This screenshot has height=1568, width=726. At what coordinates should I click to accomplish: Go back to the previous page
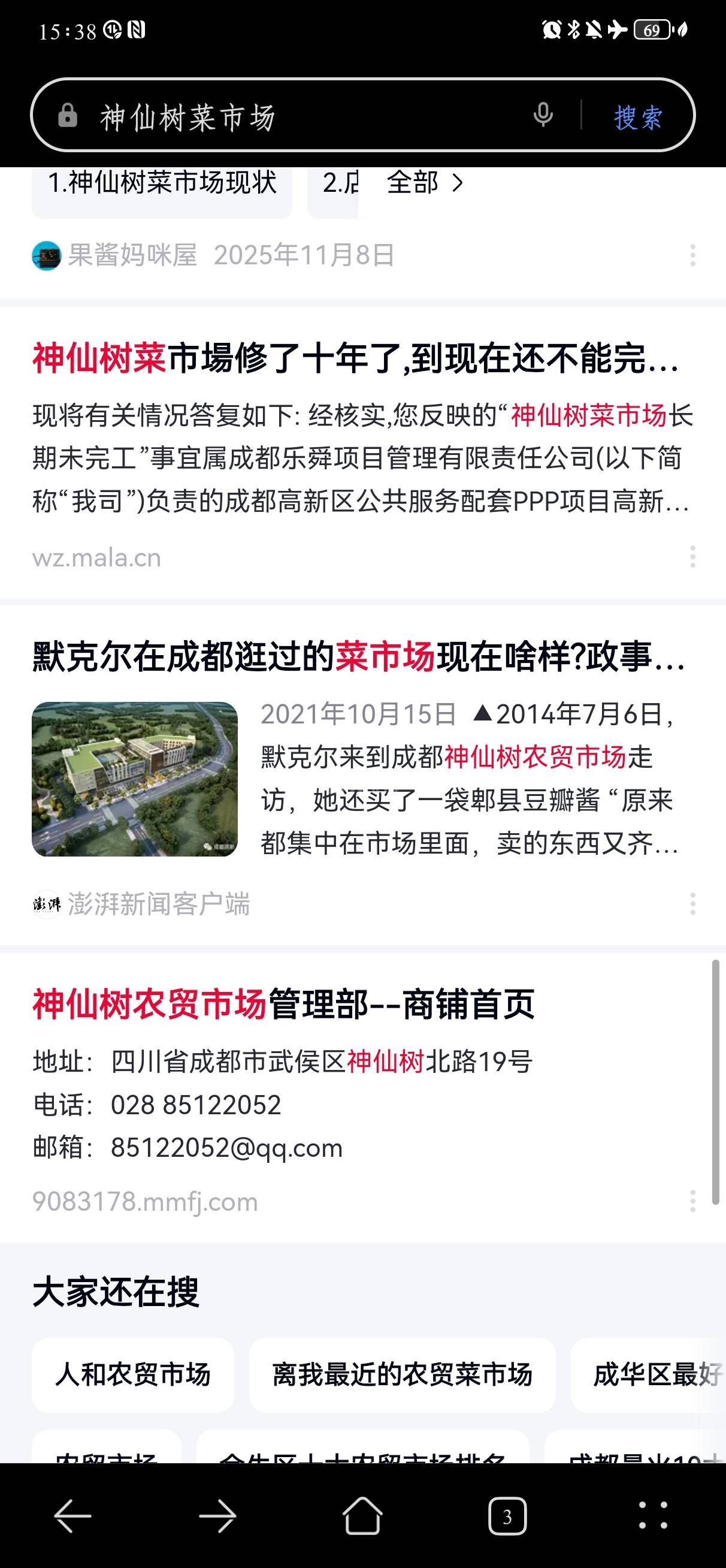click(x=72, y=1516)
